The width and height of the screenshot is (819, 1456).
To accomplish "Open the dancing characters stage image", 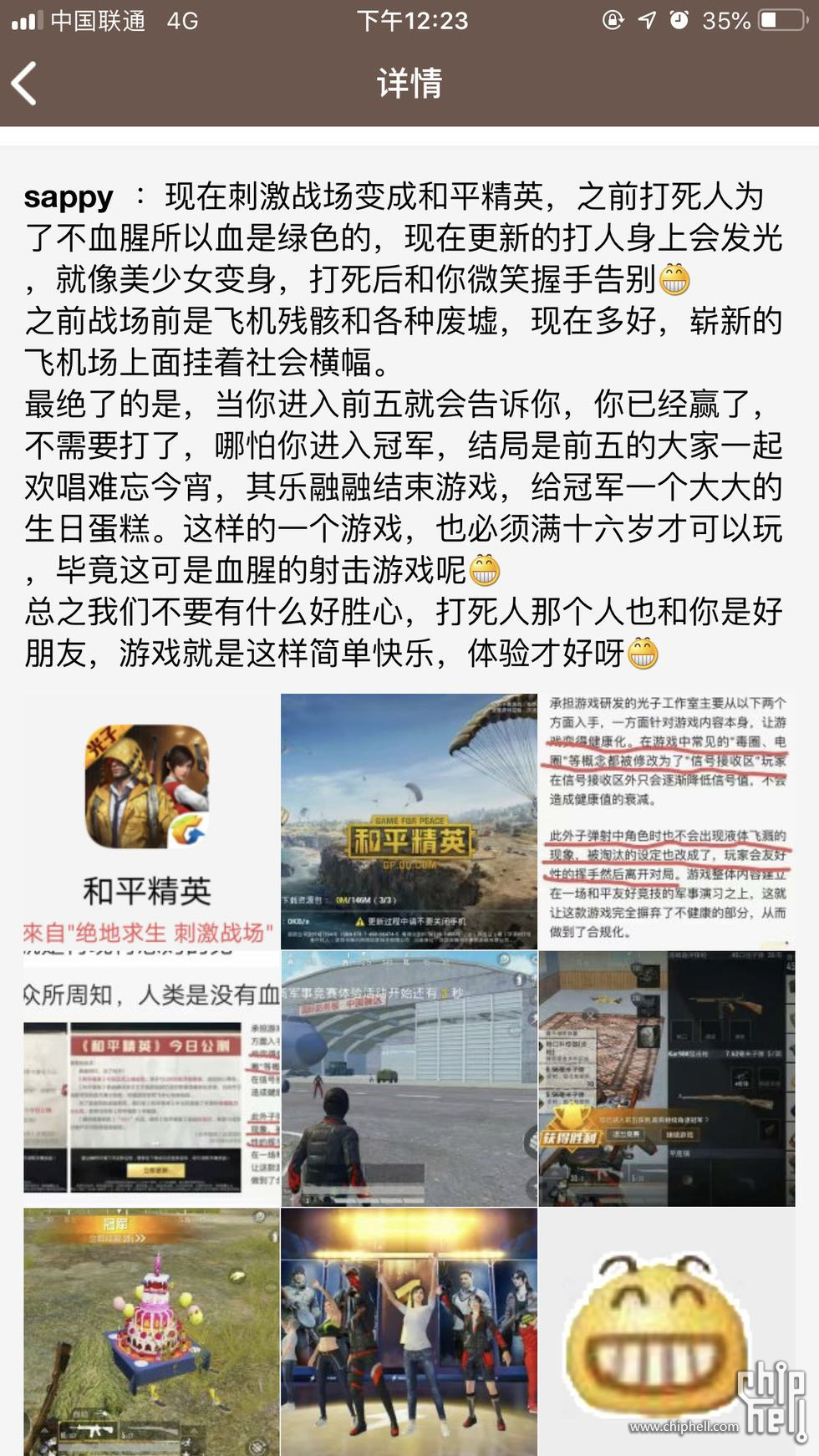I will tap(409, 1331).
